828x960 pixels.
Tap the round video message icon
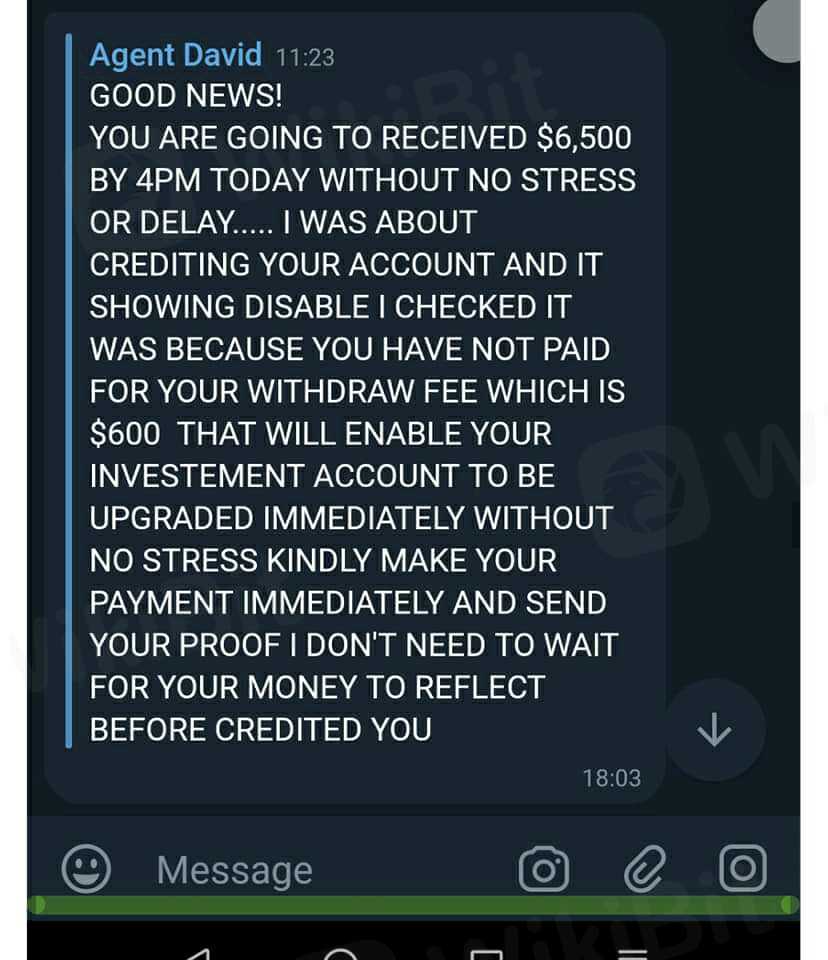click(x=743, y=868)
